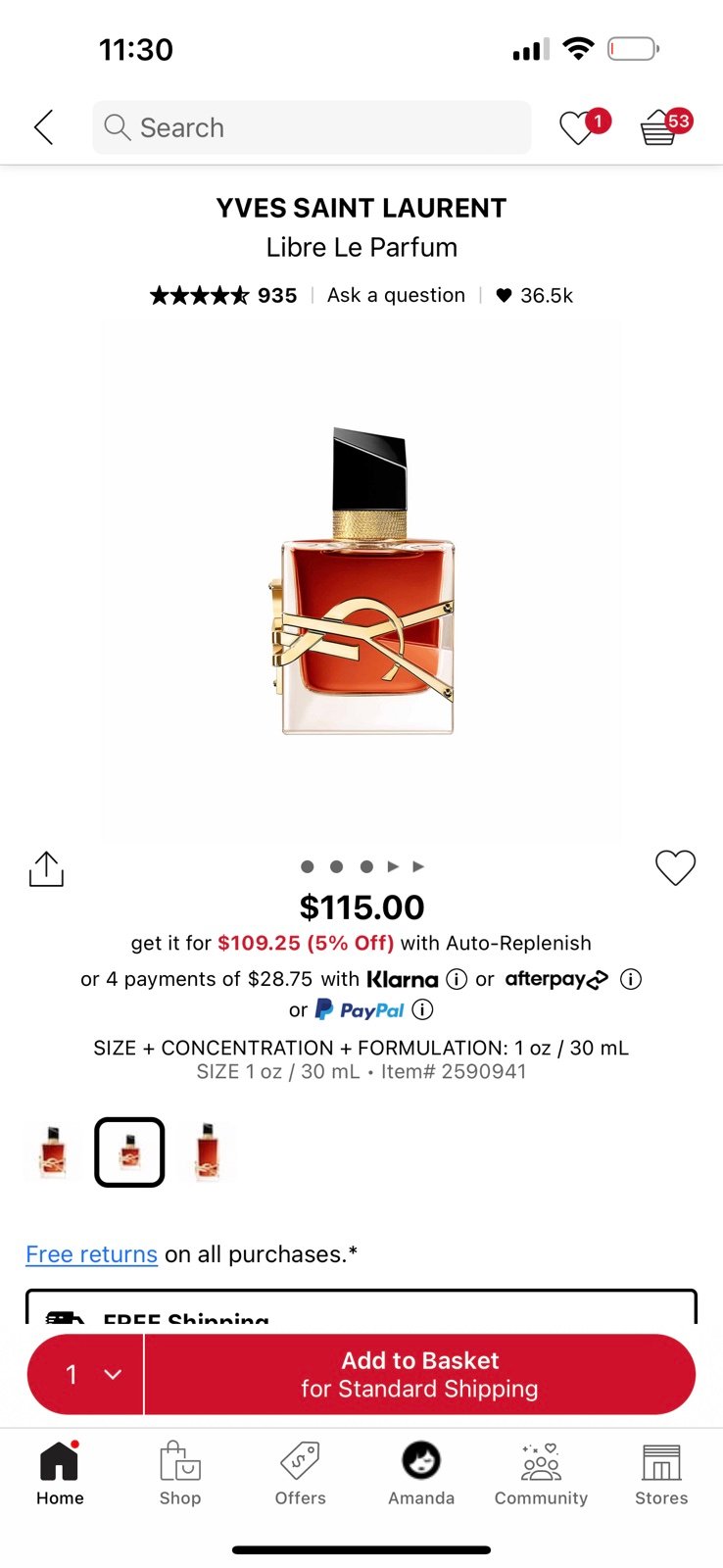Open the 935 reviews star rating
This screenshot has height=1568, width=723.
tap(223, 295)
